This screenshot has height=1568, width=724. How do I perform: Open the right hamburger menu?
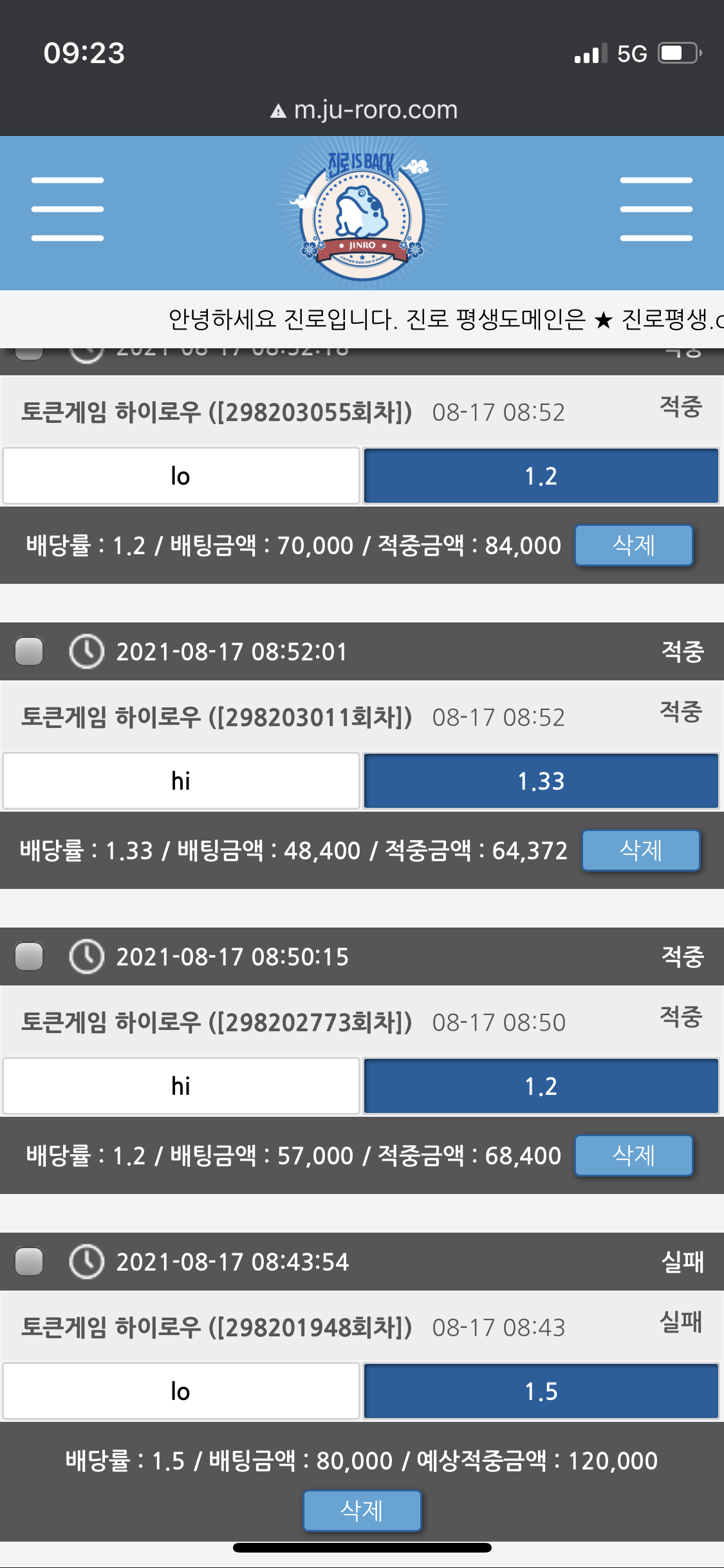pyautogui.click(x=656, y=209)
